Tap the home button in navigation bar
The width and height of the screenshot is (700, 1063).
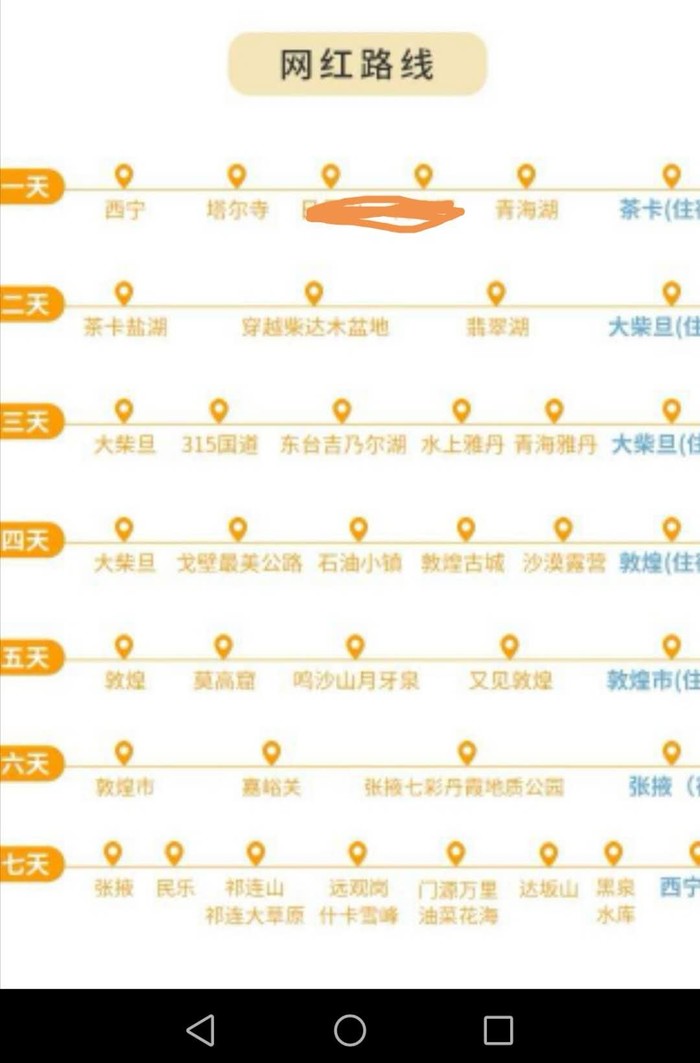click(x=350, y=1029)
